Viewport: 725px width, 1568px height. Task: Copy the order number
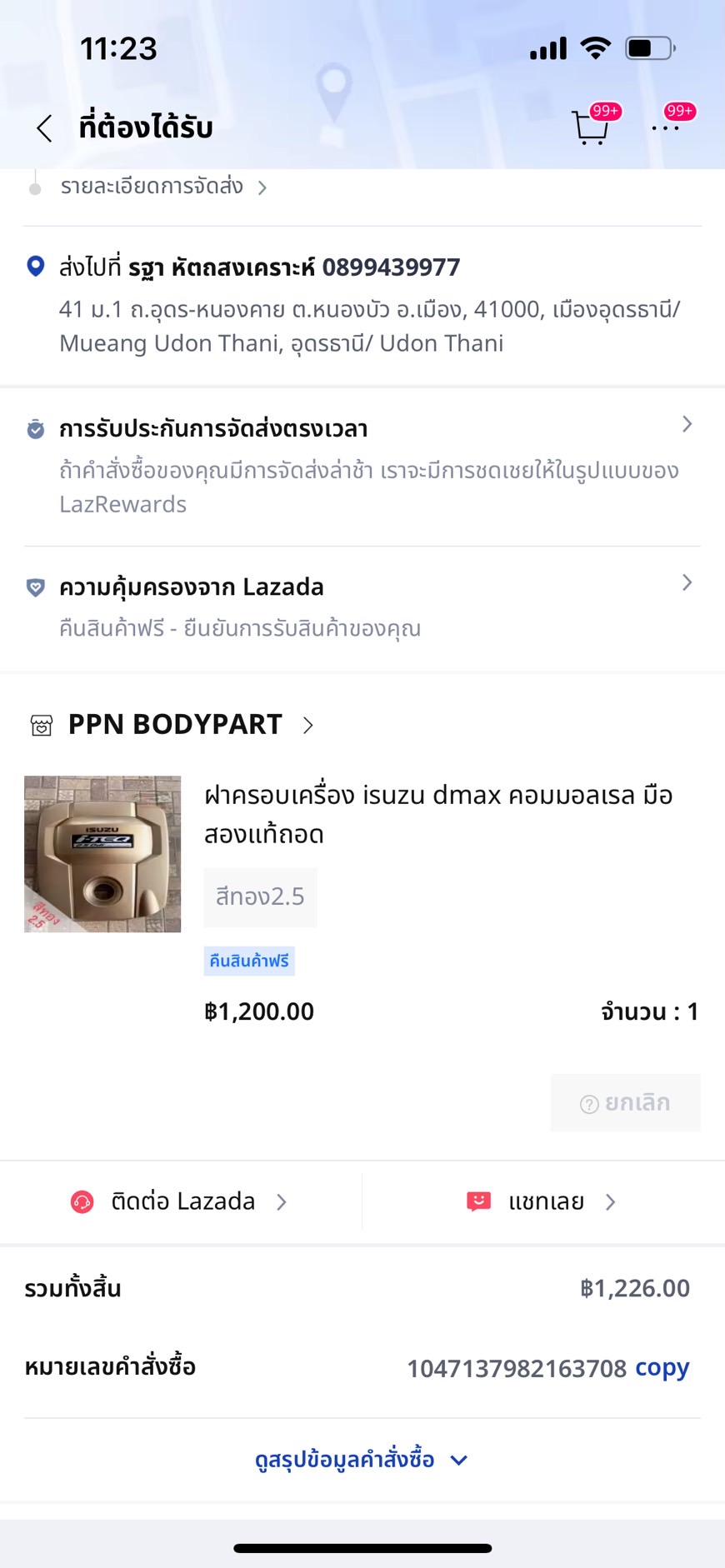coord(662,1367)
